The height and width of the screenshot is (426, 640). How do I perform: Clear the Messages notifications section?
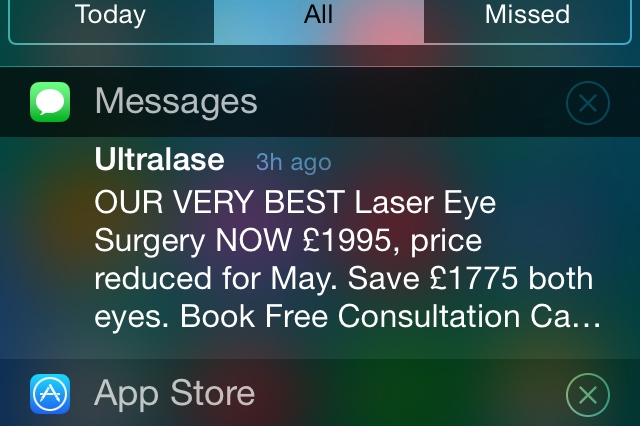click(x=587, y=102)
